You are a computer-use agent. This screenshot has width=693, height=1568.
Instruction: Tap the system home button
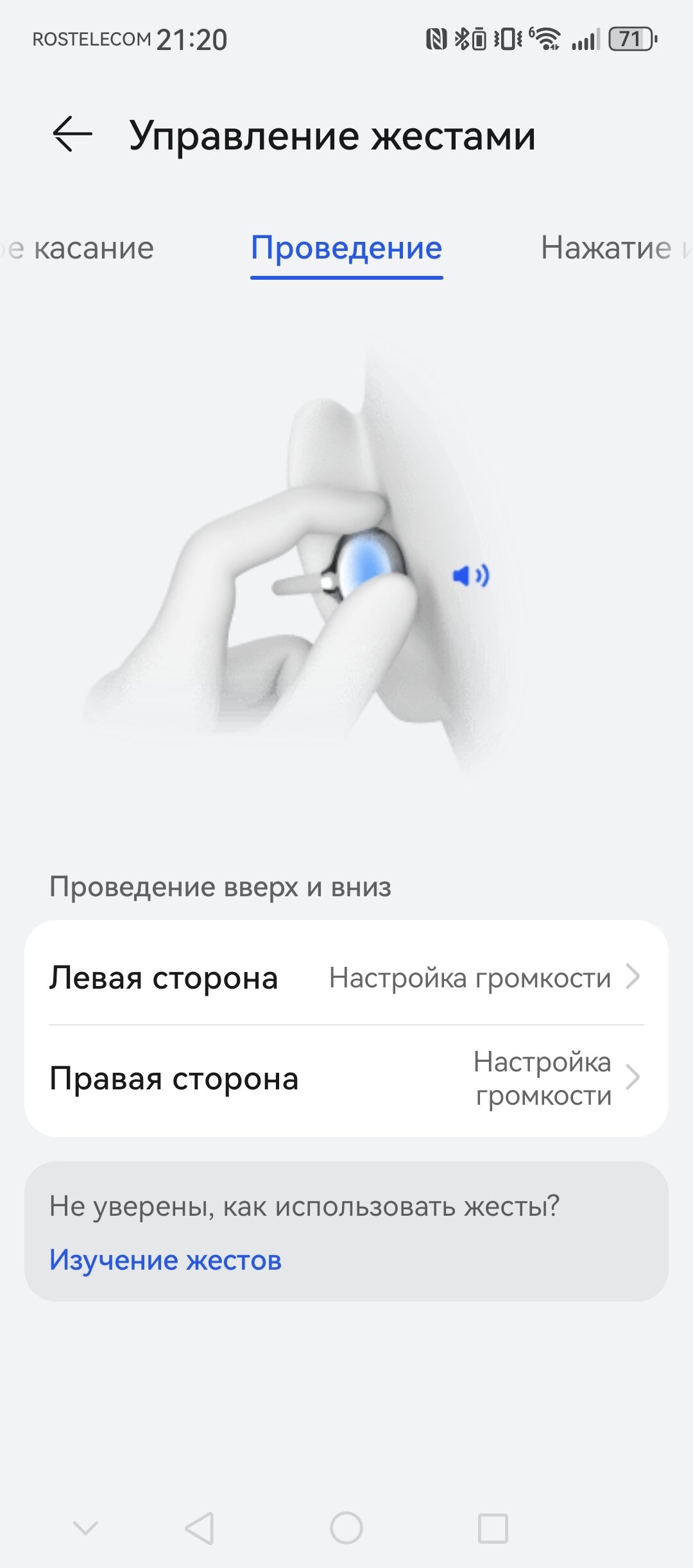click(x=346, y=1528)
